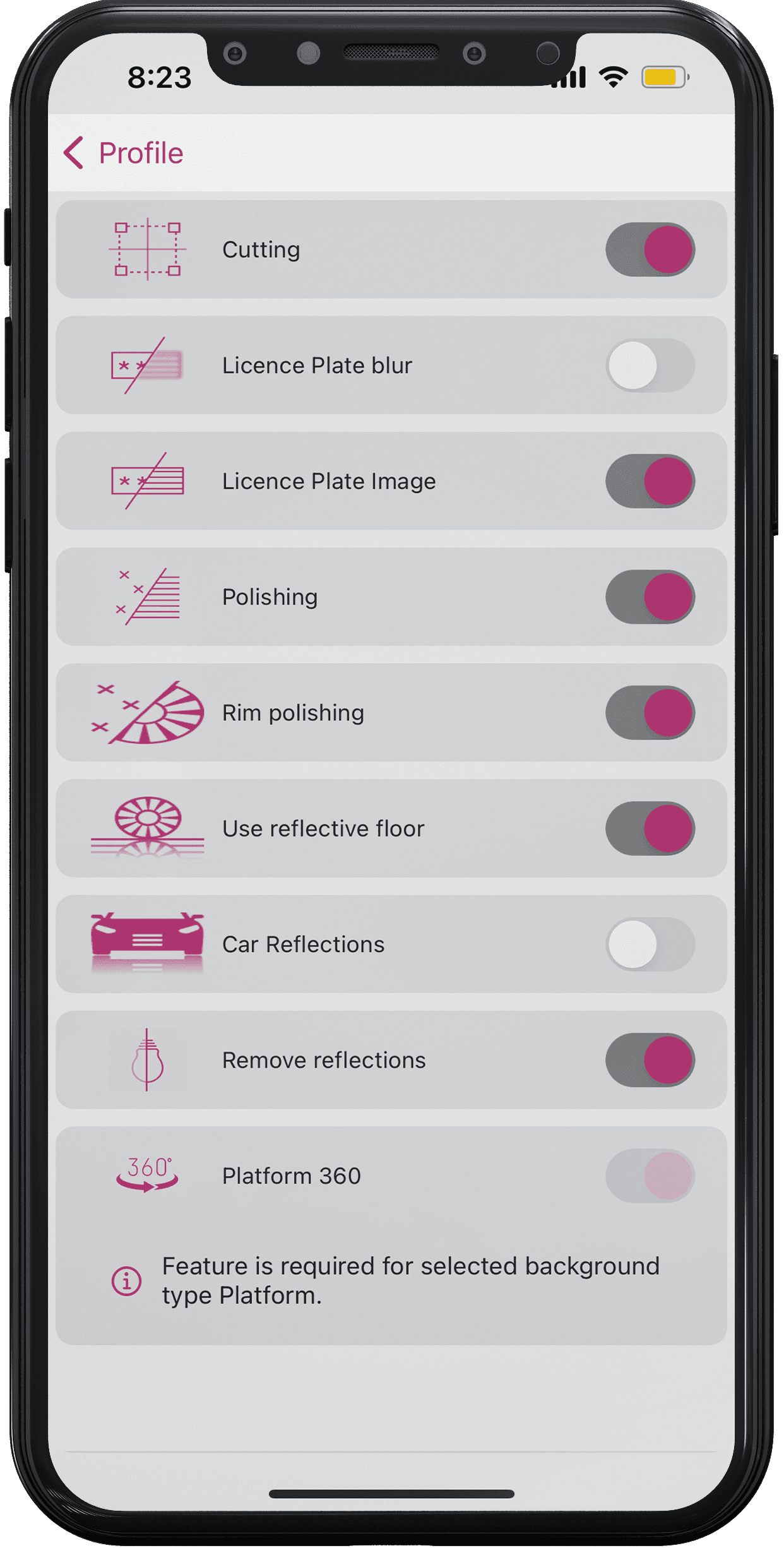Turn off Use reflective floor
Image resolution: width=784 pixels, height=1548 pixels.
tap(650, 828)
